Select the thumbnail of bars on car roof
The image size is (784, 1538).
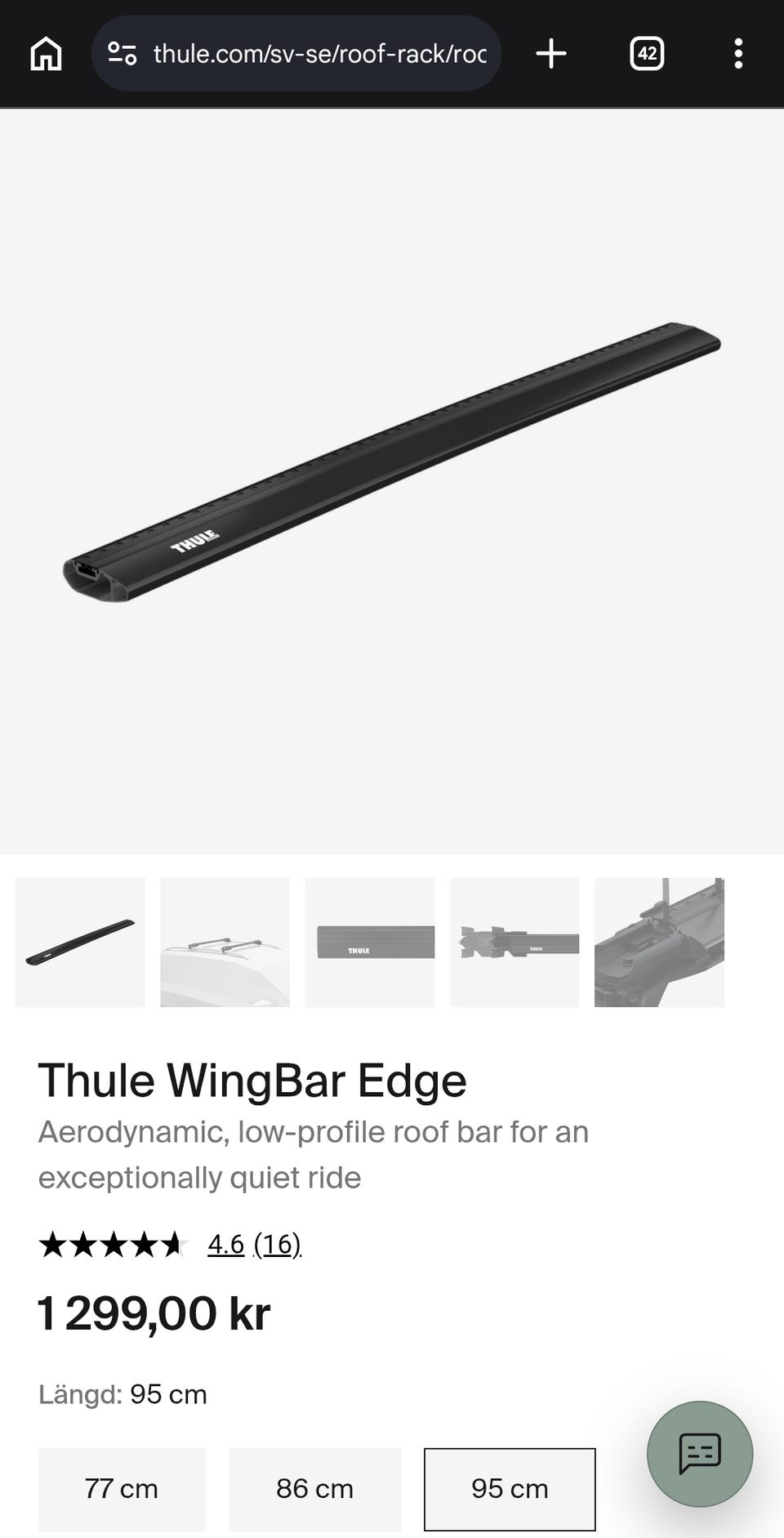click(225, 943)
